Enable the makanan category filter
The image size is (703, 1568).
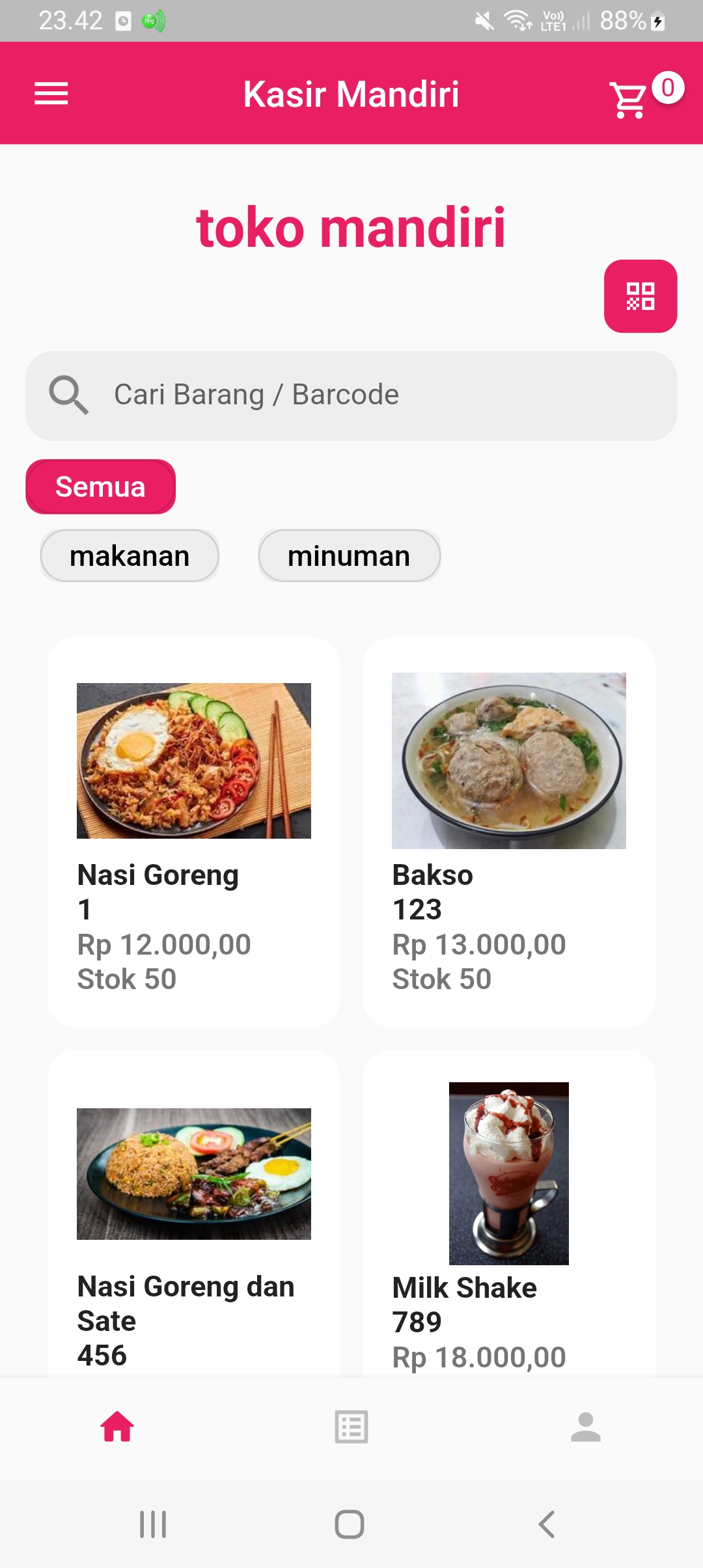click(x=130, y=555)
